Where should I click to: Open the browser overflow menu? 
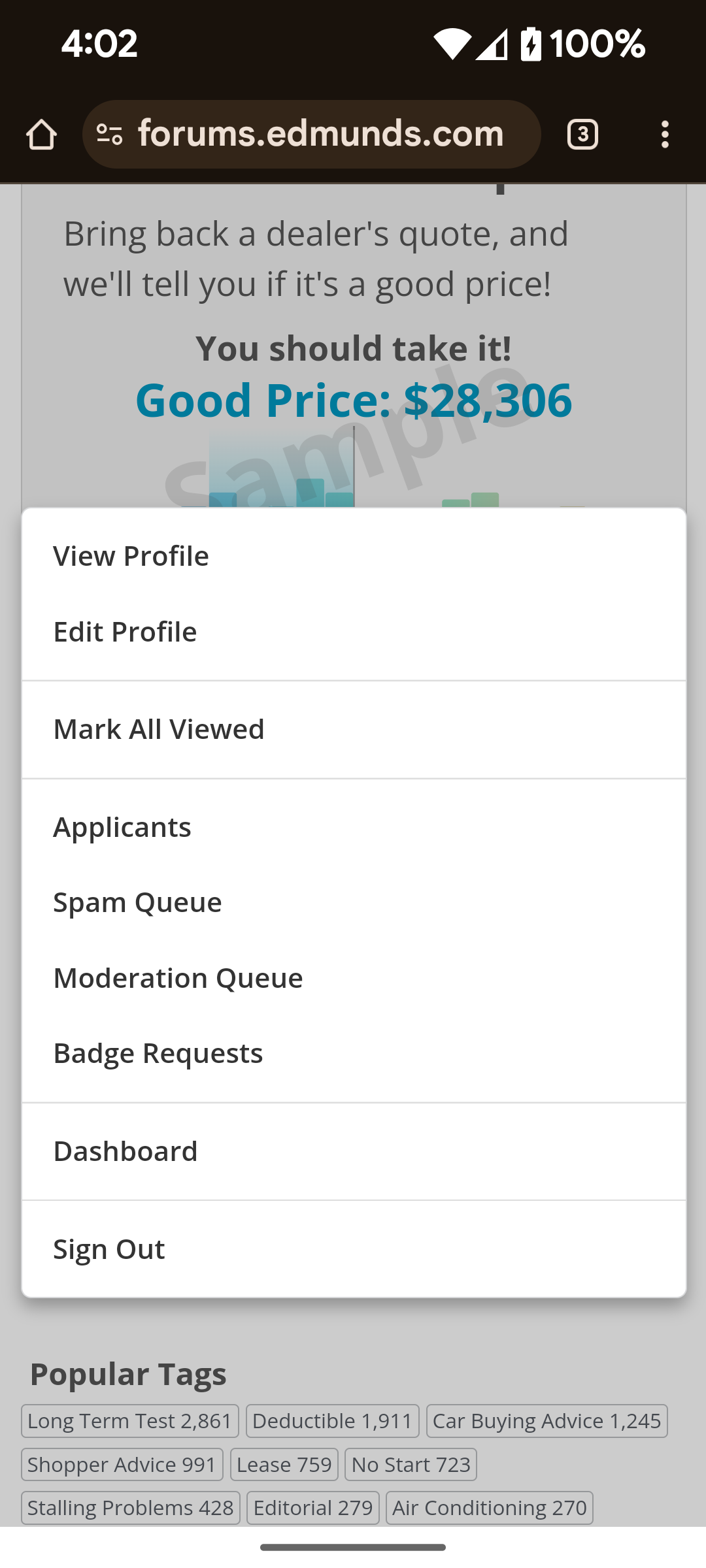665,135
